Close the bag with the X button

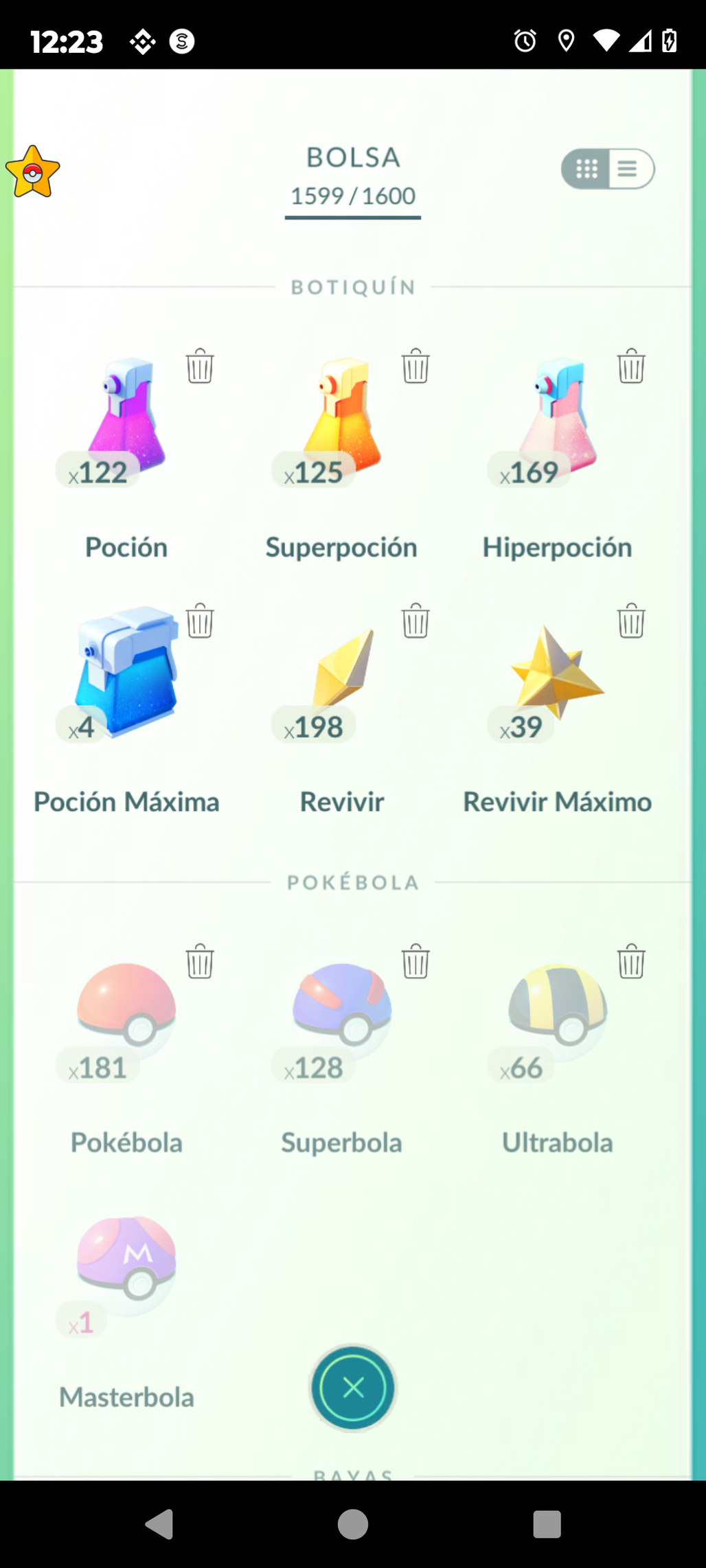tap(353, 1388)
